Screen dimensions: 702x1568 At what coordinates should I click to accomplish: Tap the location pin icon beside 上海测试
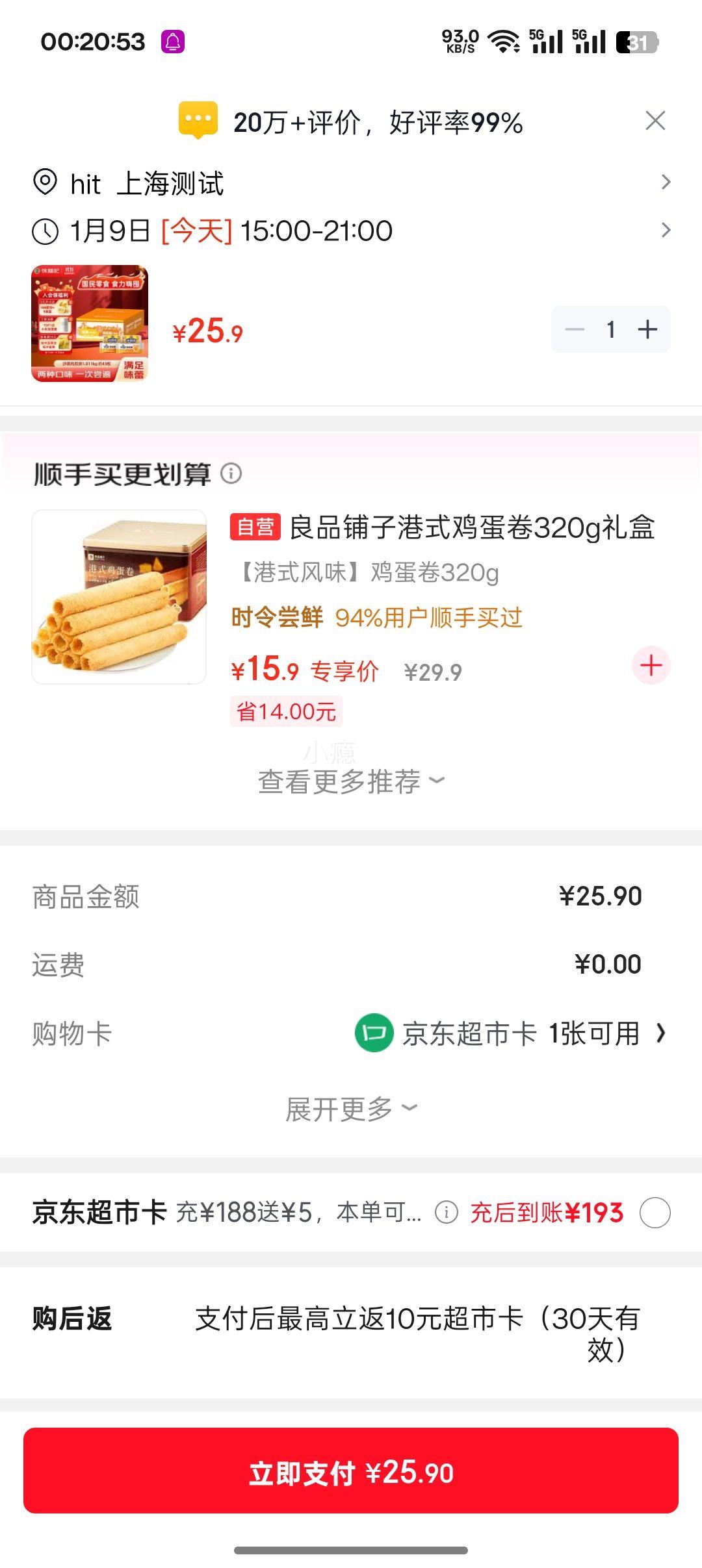click(x=43, y=184)
